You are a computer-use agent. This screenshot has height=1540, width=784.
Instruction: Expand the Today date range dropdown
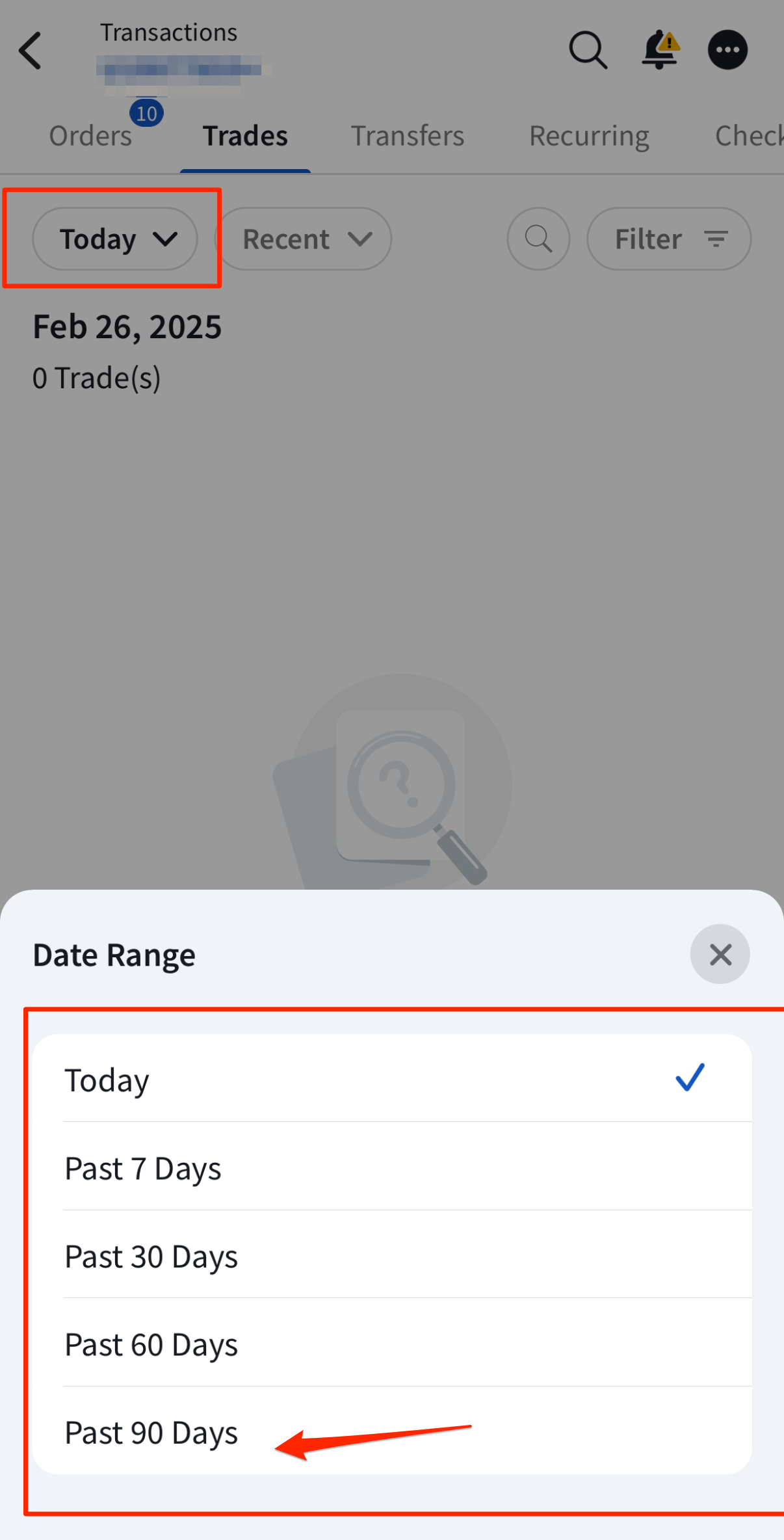115,239
